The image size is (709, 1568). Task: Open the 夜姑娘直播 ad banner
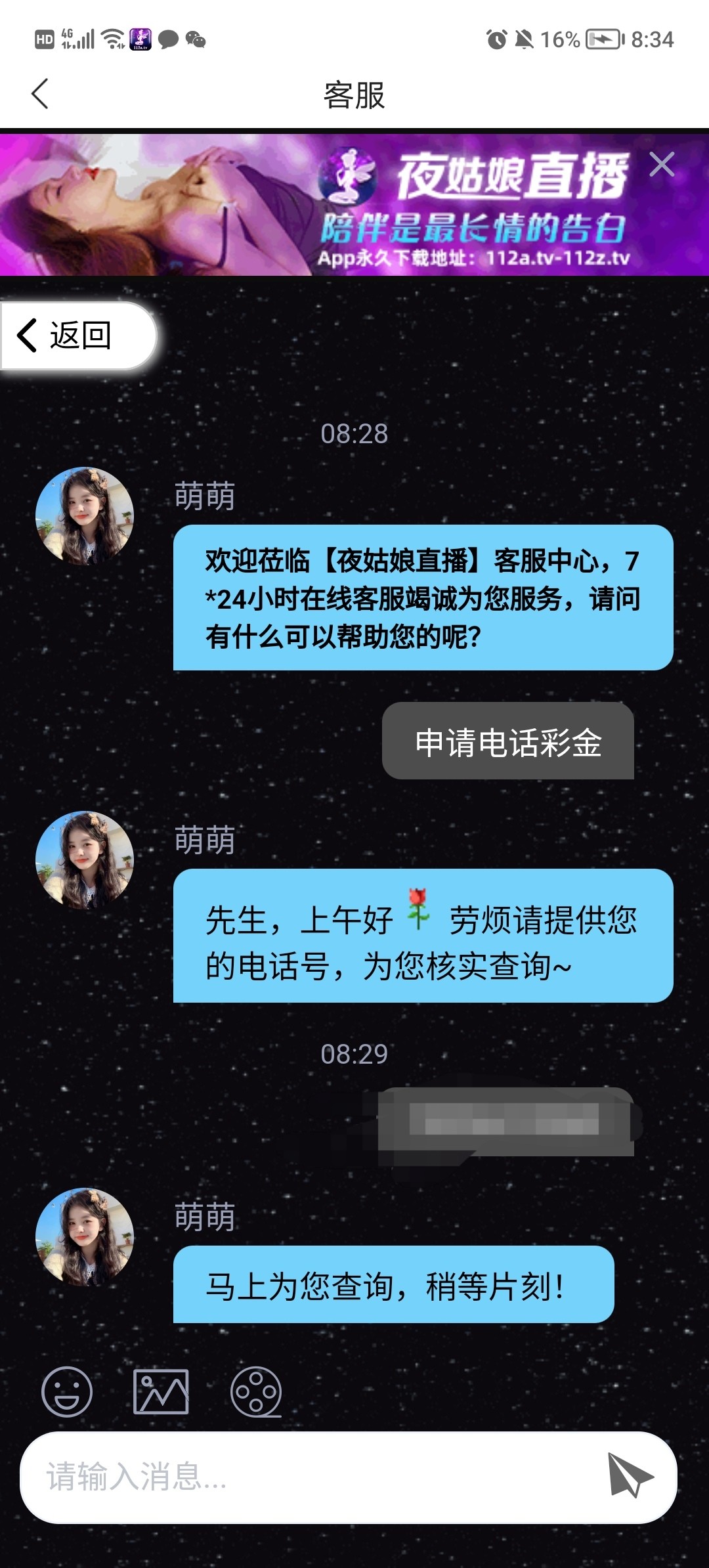(354, 205)
